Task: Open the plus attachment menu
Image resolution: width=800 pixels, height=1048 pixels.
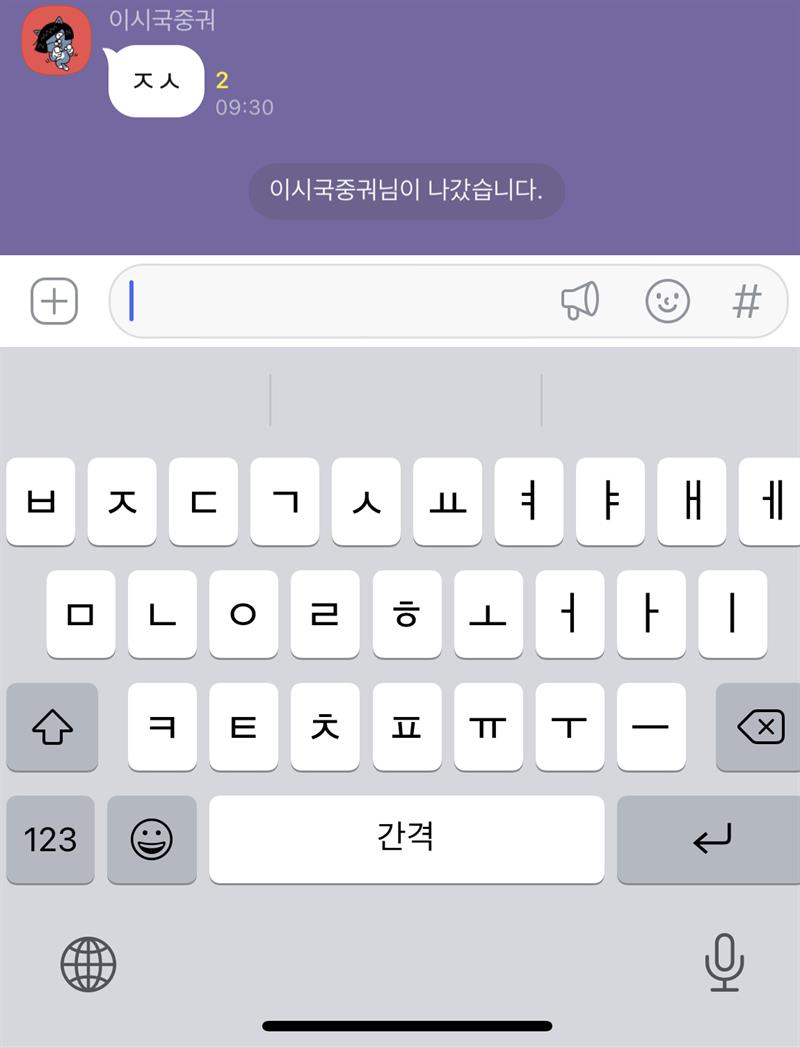Action: pos(54,301)
